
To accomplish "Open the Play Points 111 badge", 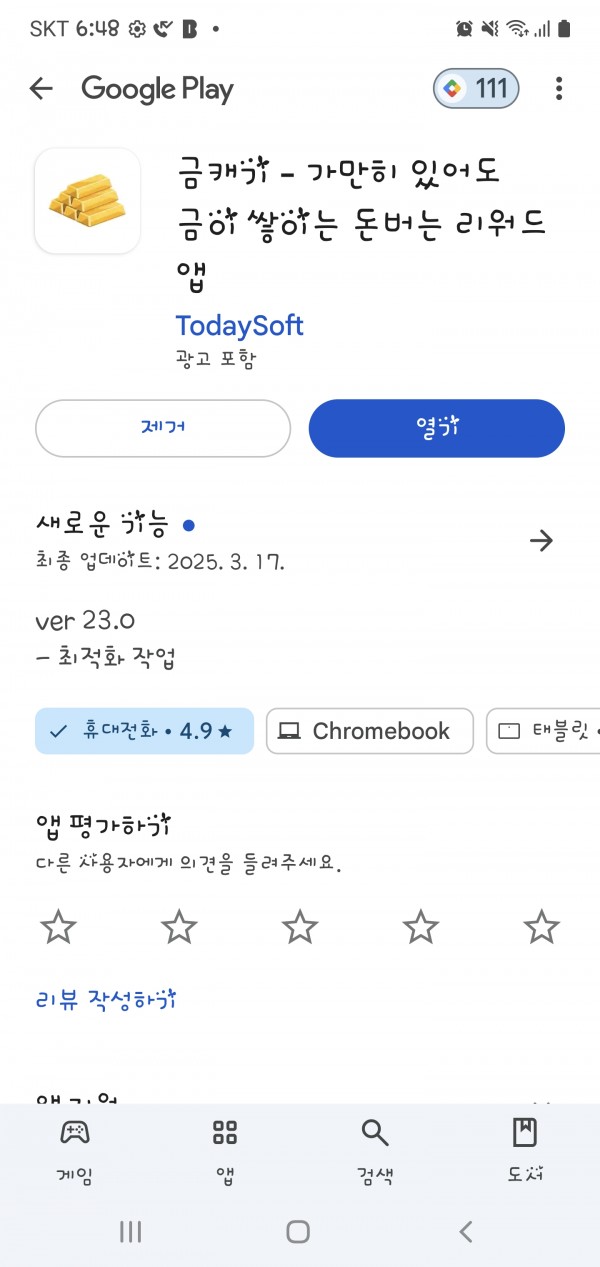I will [x=476, y=89].
